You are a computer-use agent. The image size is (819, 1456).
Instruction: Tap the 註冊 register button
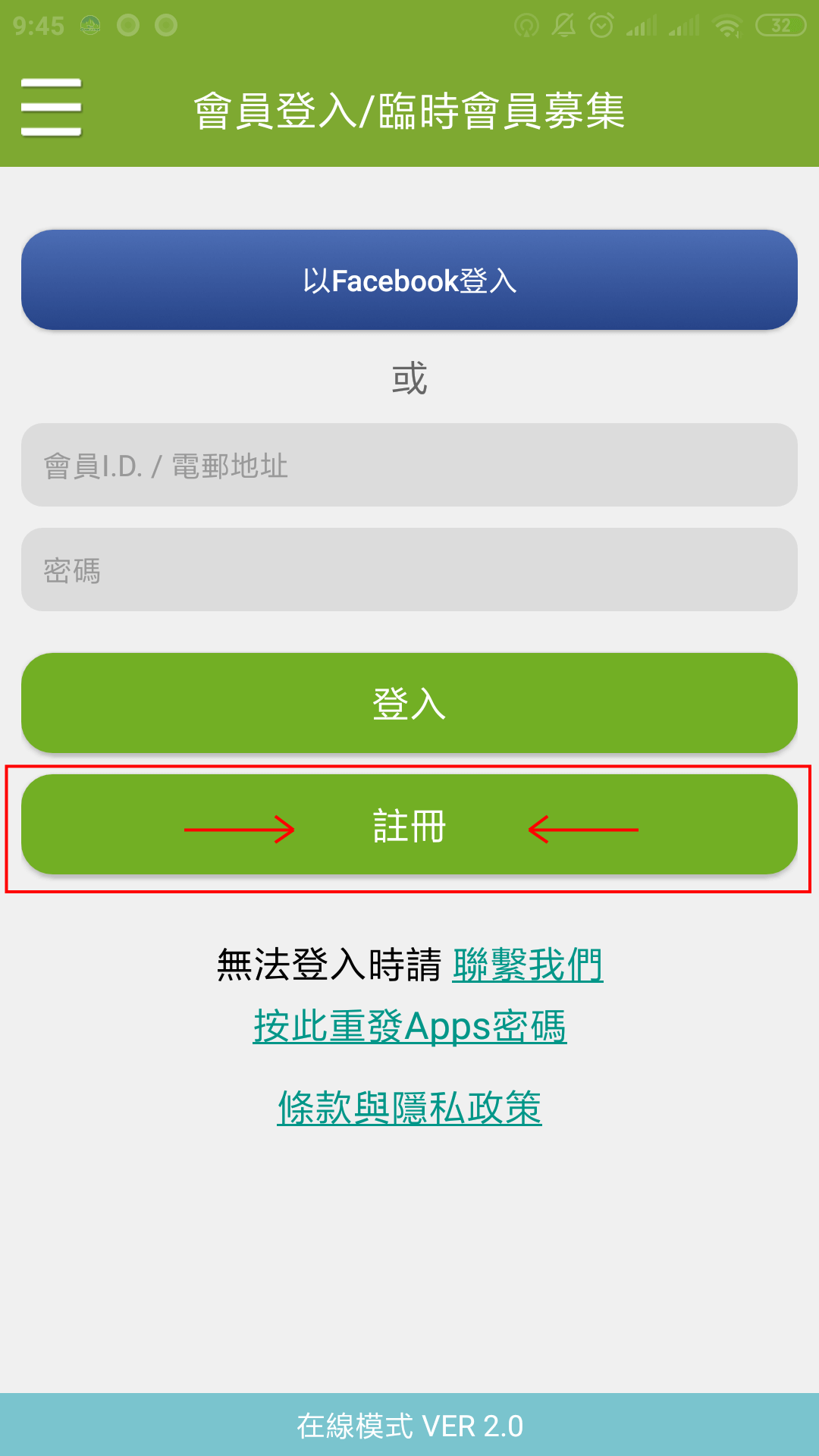(x=409, y=825)
